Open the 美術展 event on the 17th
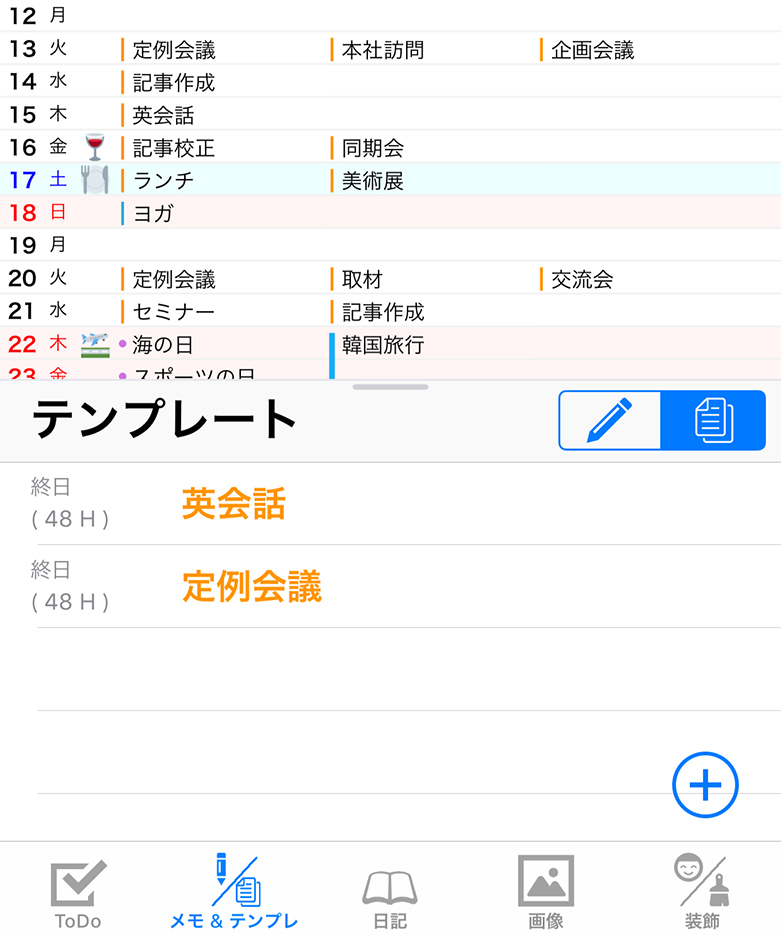Image resolution: width=781 pixels, height=934 pixels. [373, 181]
